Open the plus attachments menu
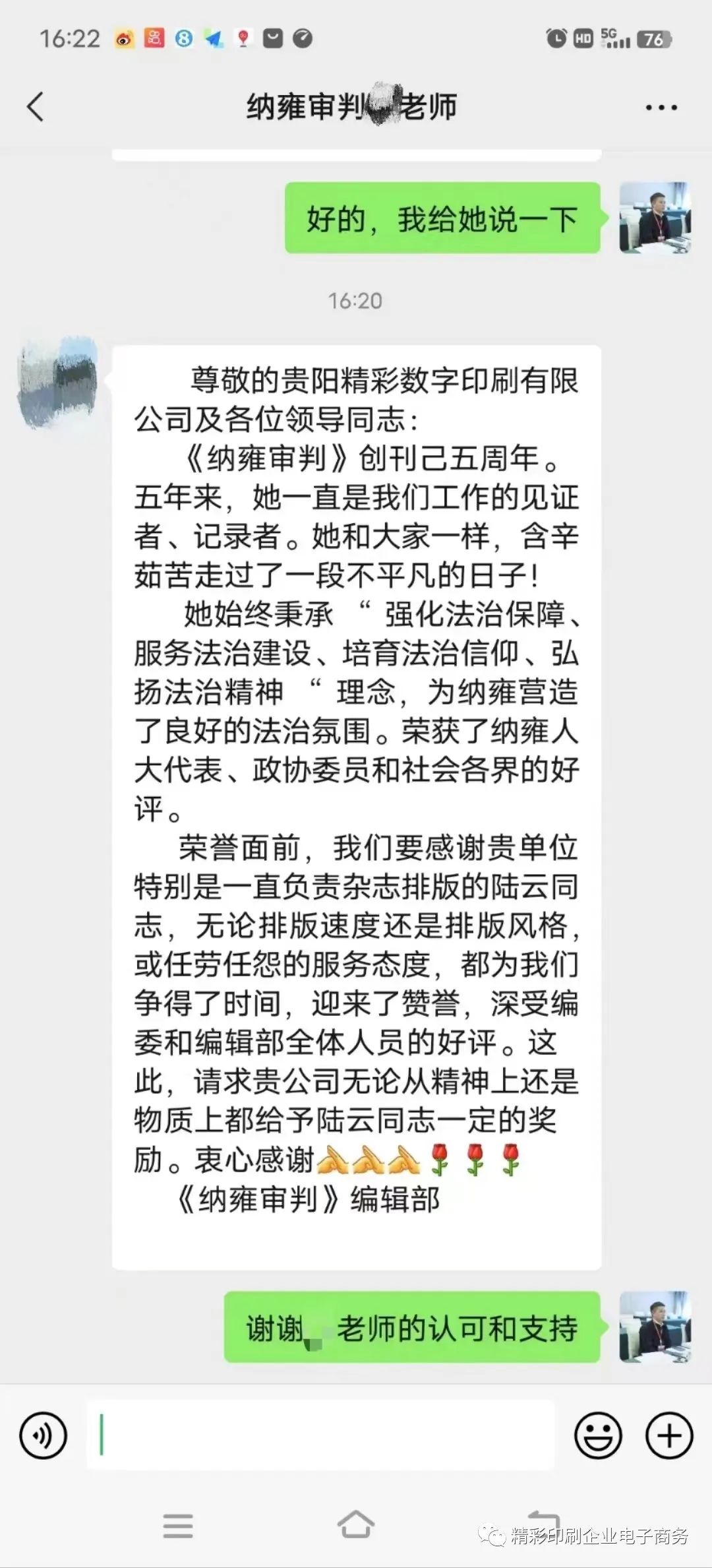 click(x=669, y=1435)
